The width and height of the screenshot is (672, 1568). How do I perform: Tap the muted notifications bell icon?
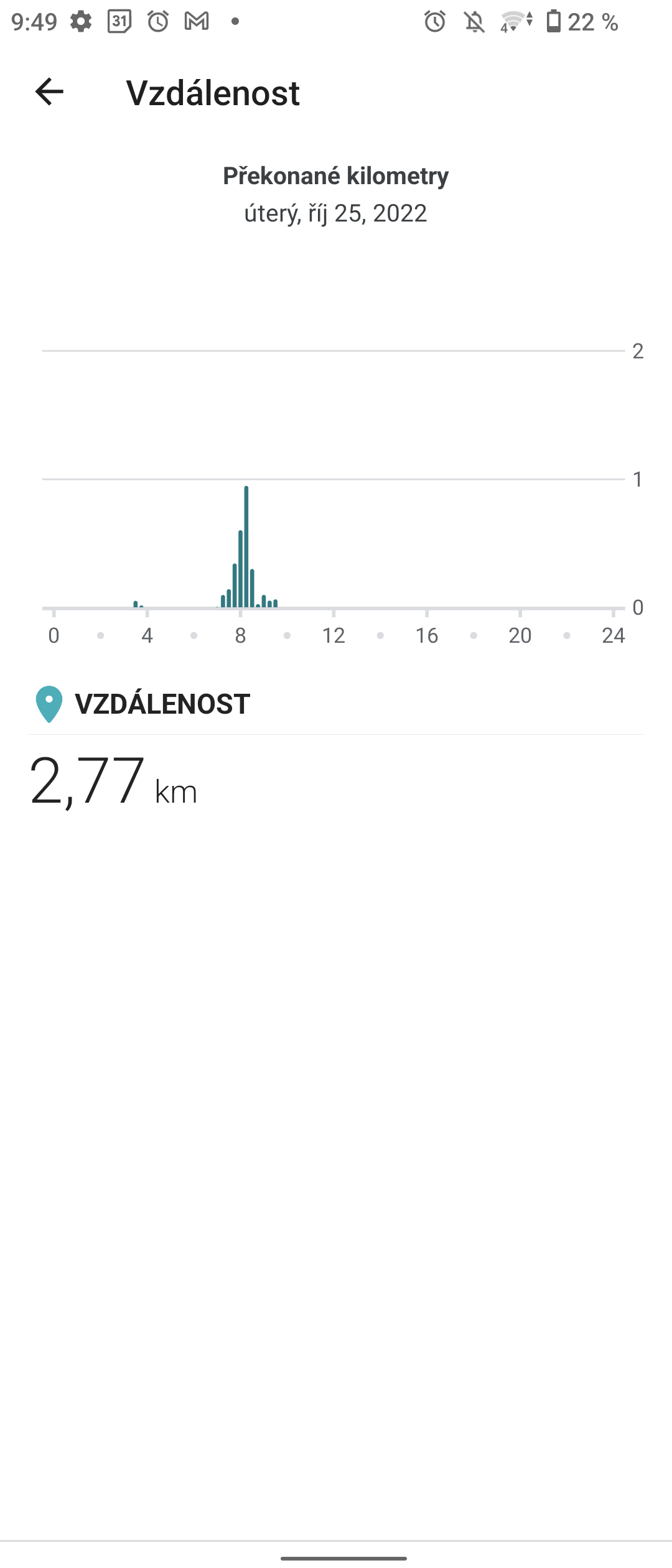[474, 22]
